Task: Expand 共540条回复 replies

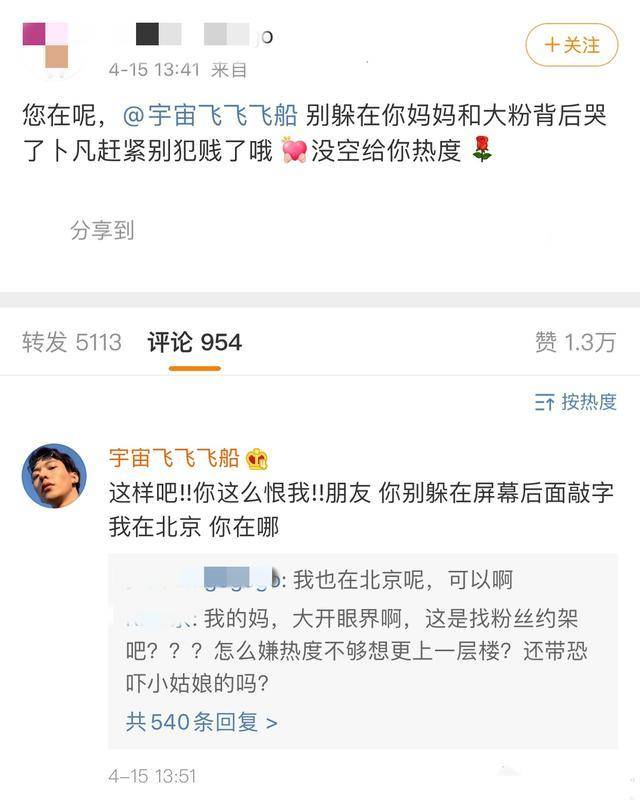Action: [201, 721]
